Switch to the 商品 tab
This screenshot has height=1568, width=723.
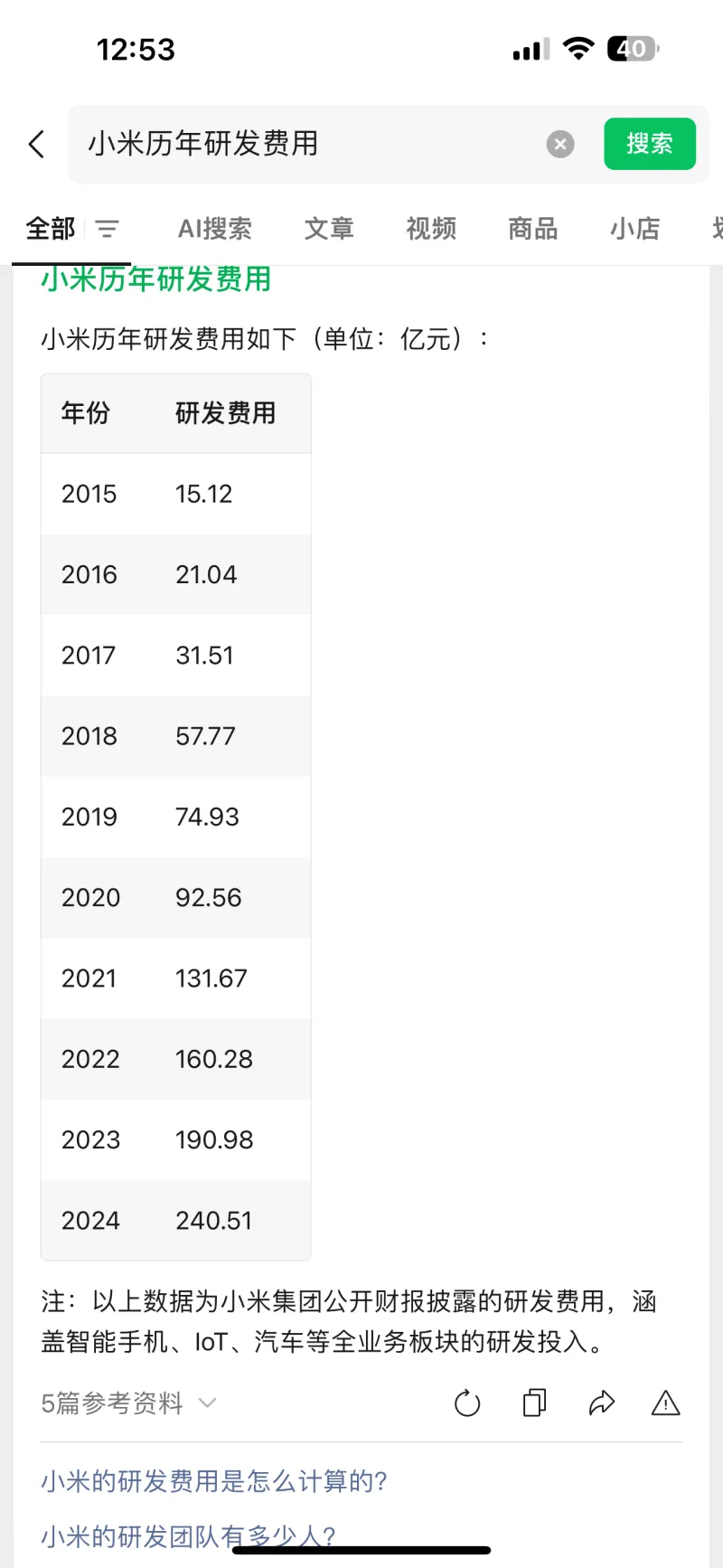532,229
